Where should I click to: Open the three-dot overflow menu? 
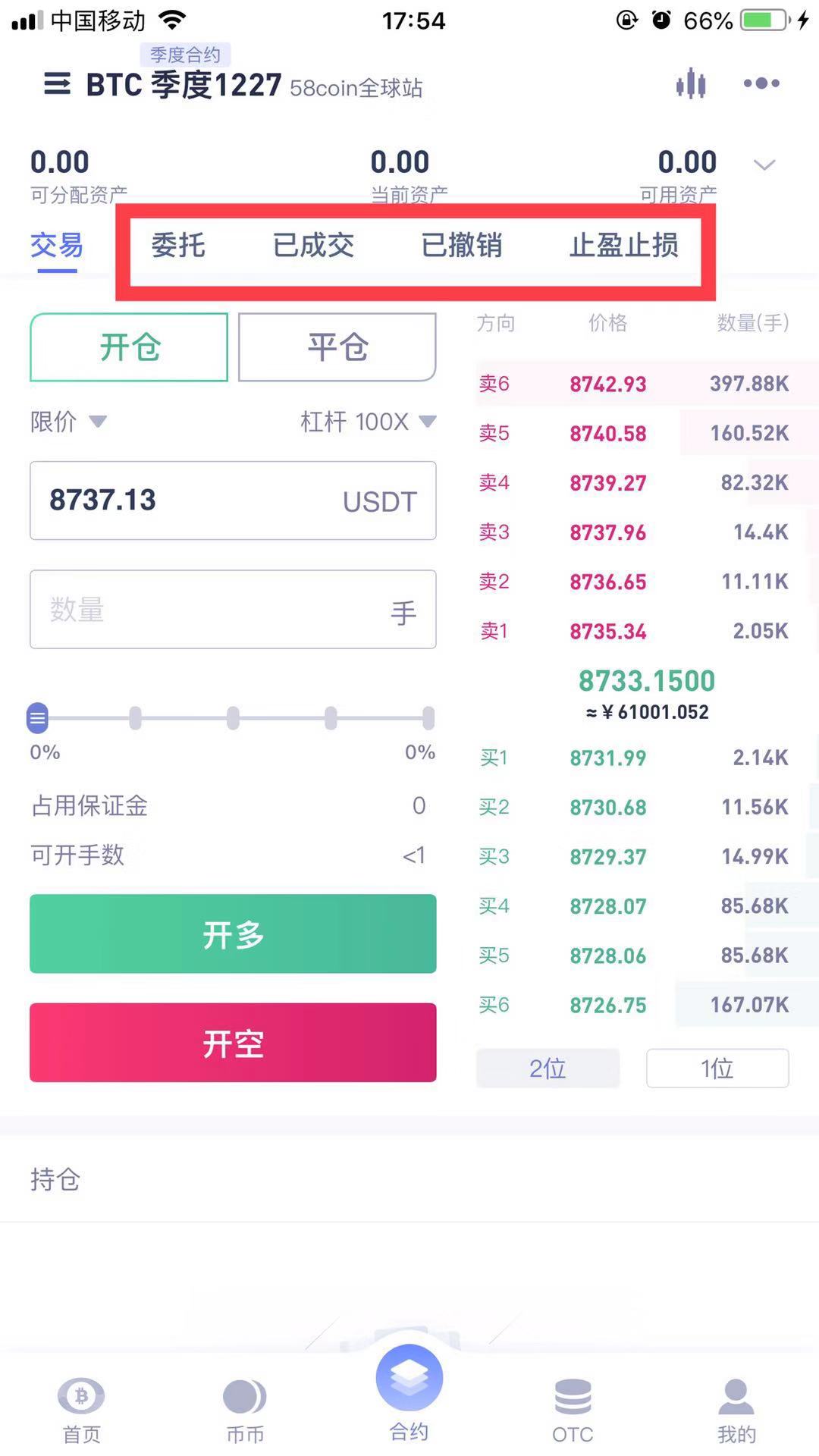[761, 83]
